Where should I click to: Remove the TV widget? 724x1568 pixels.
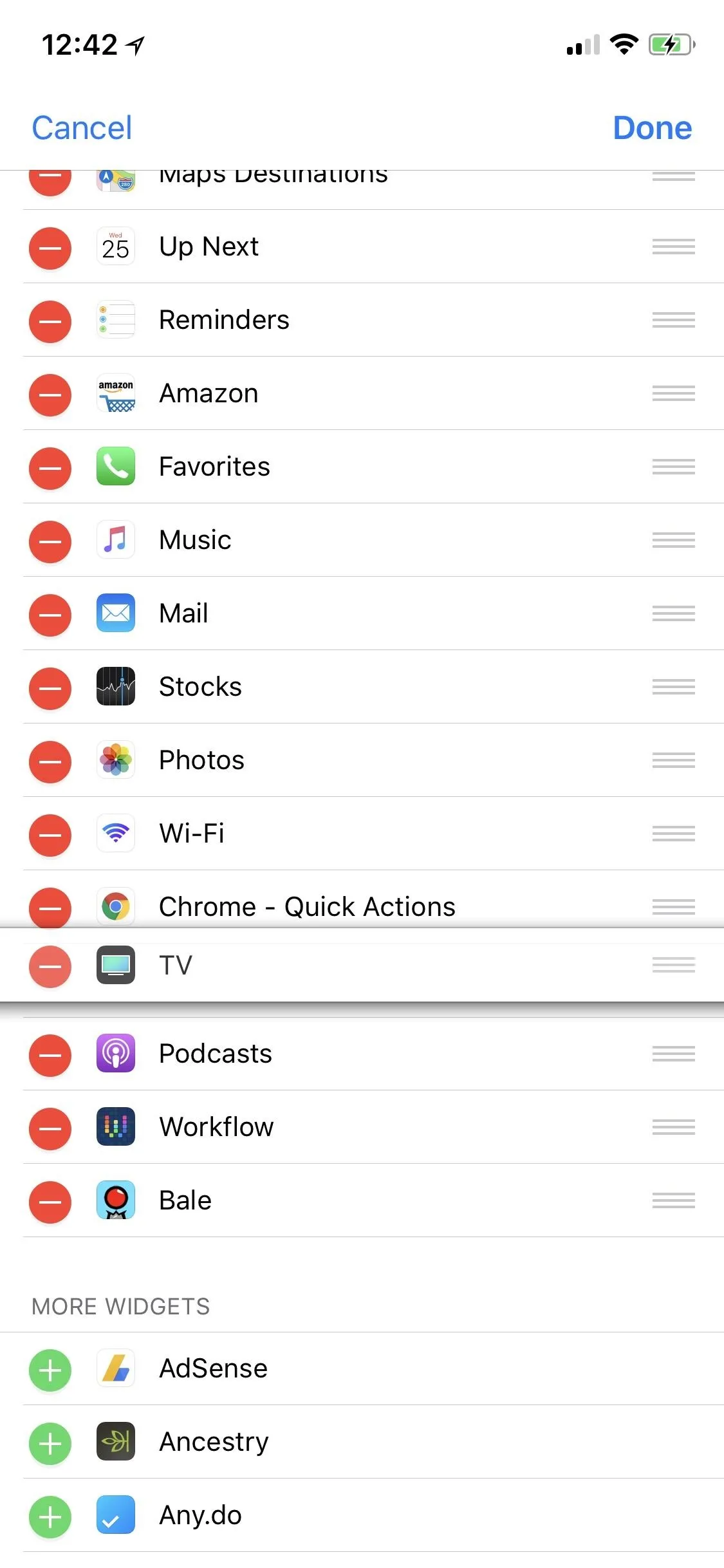(50, 967)
